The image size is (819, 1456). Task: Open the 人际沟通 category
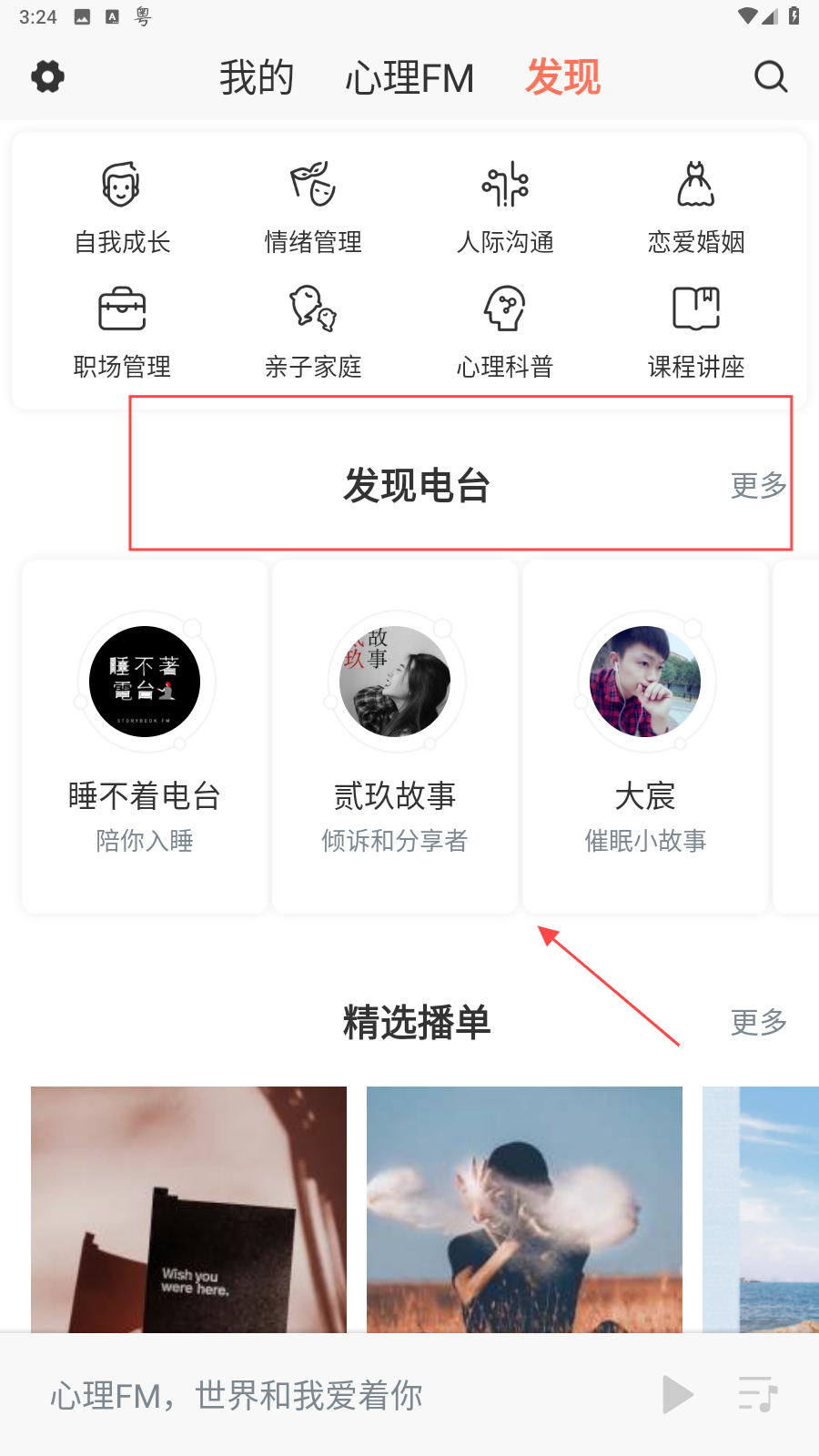(505, 208)
